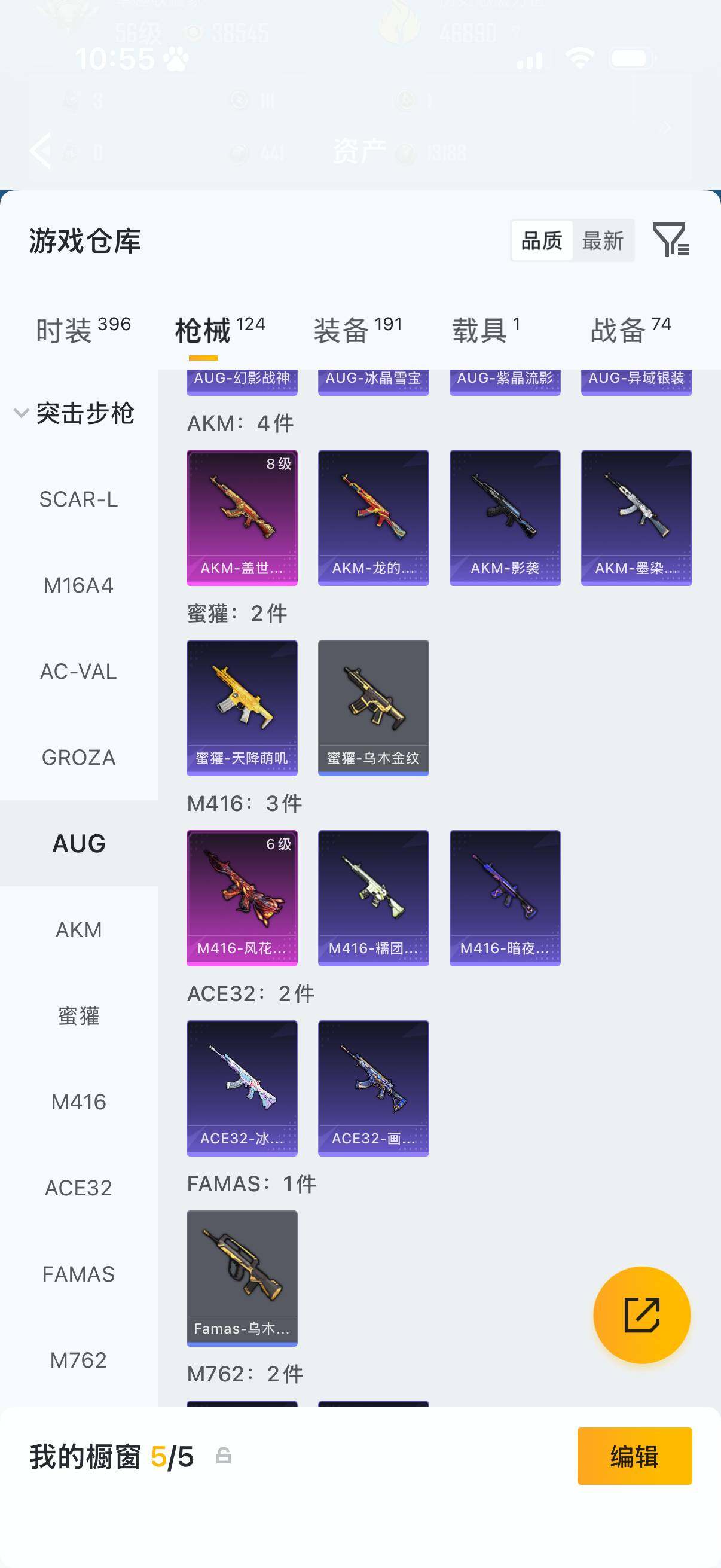Select the 品质 sort option
Viewport: 721px width, 1568px height.
click(542, 241)
